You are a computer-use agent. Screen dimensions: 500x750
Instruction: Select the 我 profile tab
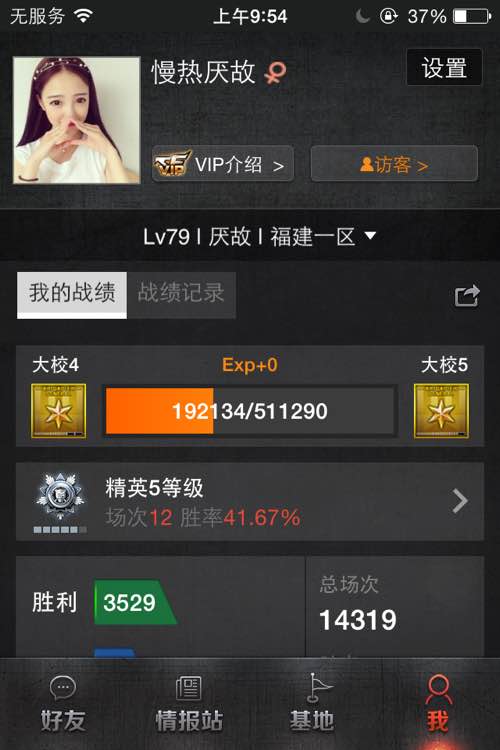tap(438, 704)
